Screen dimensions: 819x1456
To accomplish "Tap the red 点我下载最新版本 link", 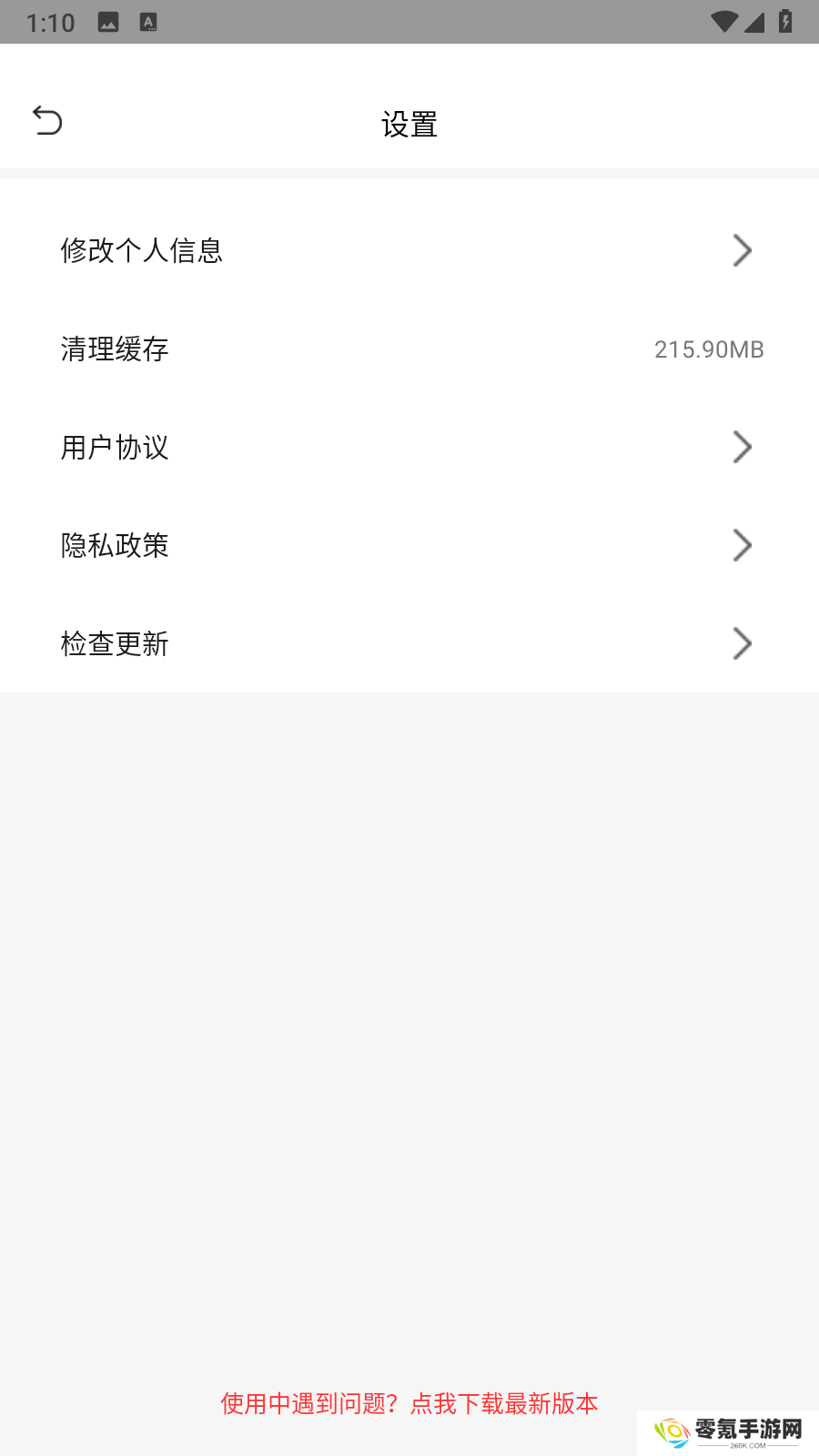I will tap(504, 1403).
